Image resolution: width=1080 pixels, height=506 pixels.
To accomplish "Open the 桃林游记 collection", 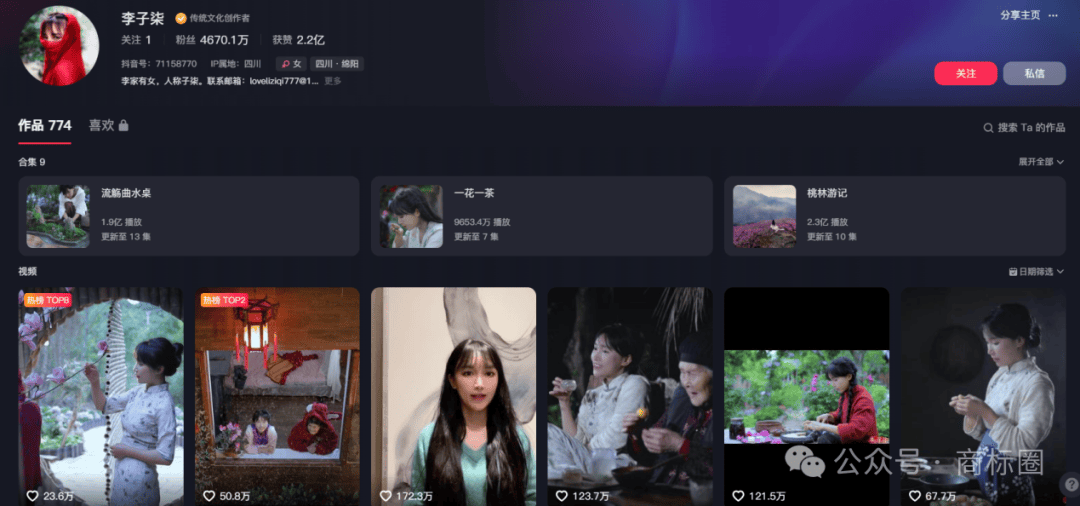I will (894, 216).
